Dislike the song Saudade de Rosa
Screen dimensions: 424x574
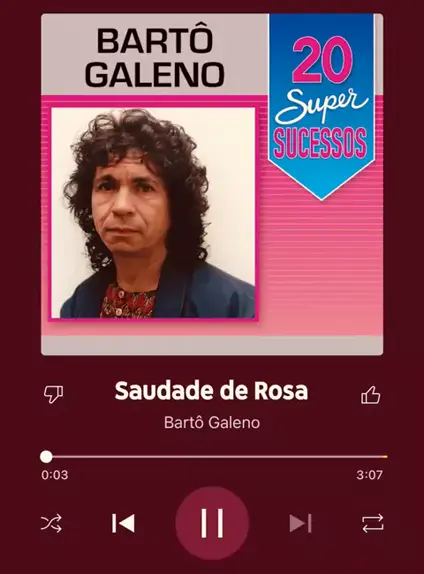click(53, 394)
